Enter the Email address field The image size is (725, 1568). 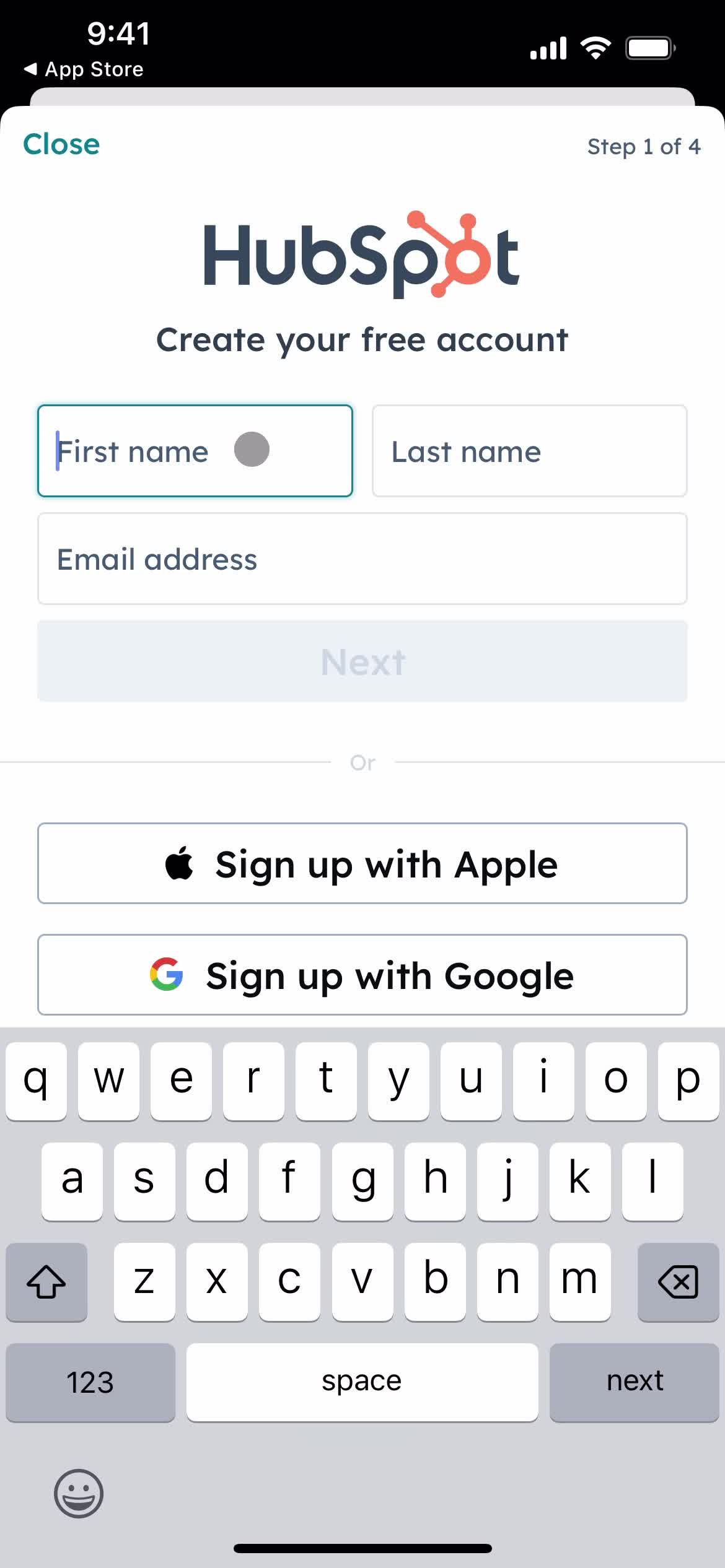(x=362, y=559)
